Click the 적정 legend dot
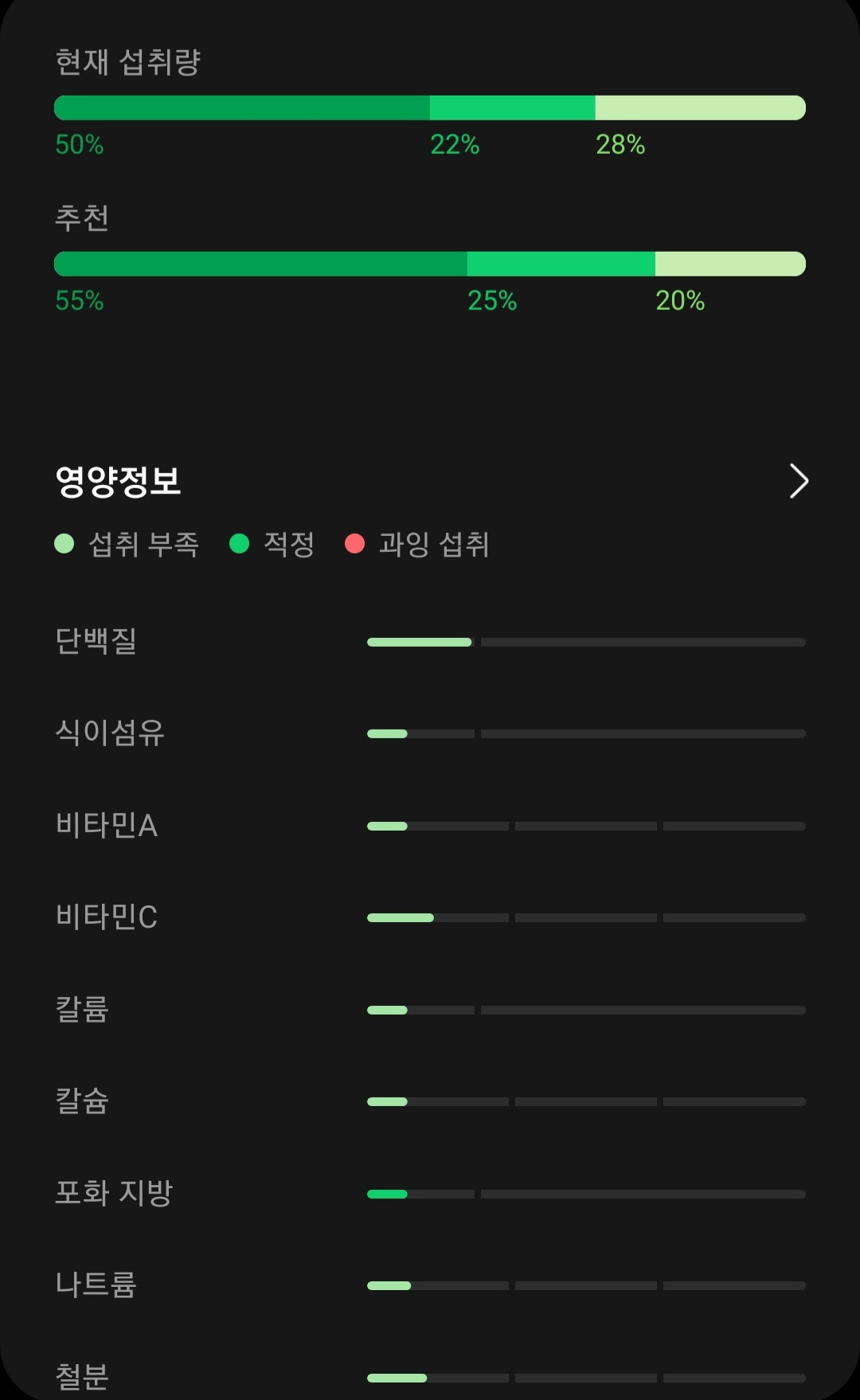The height and width of the screenshot is (1400, 860). 243,545
